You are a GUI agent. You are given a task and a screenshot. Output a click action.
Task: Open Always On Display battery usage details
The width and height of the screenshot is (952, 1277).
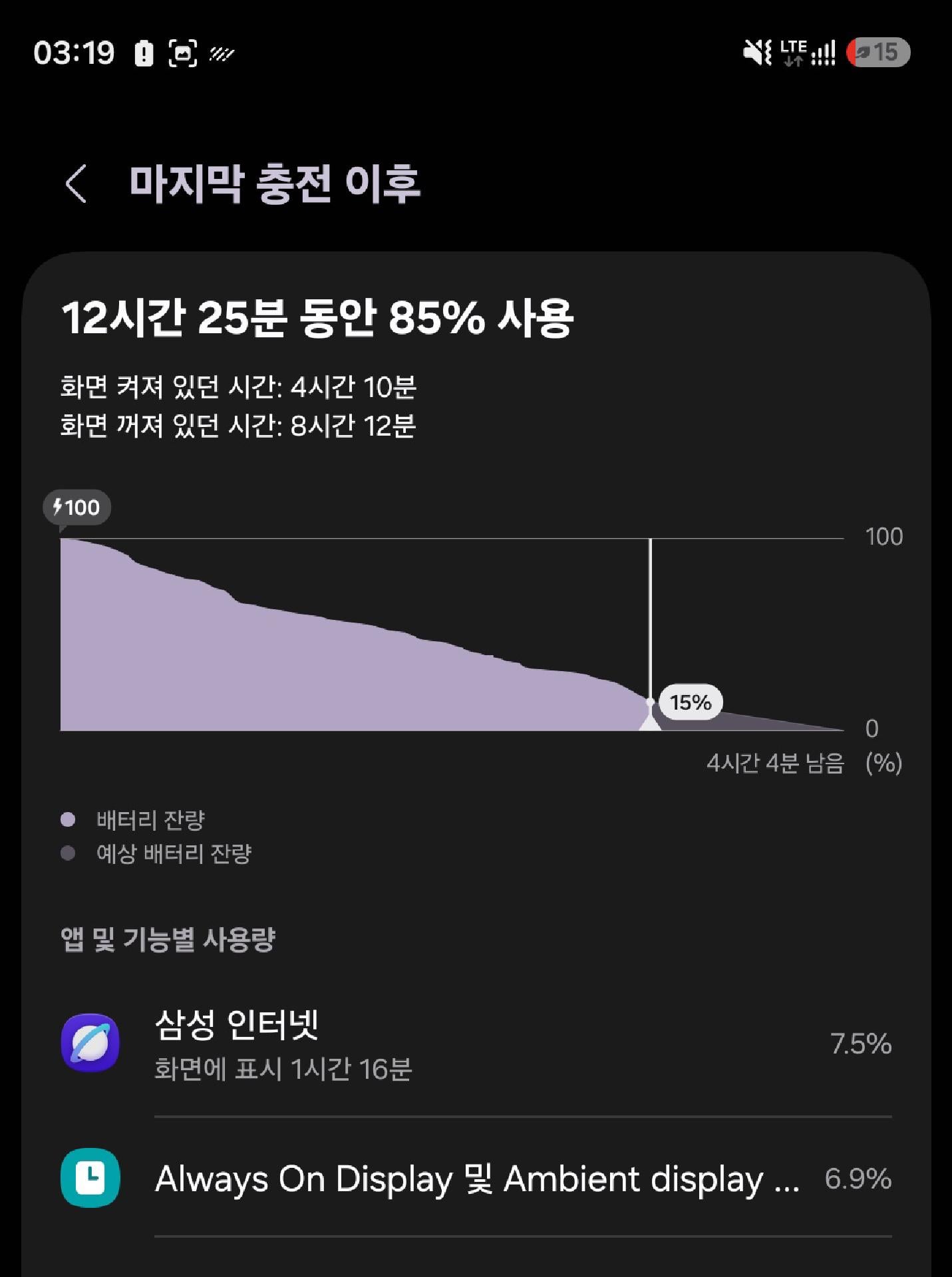point(476,1179)
